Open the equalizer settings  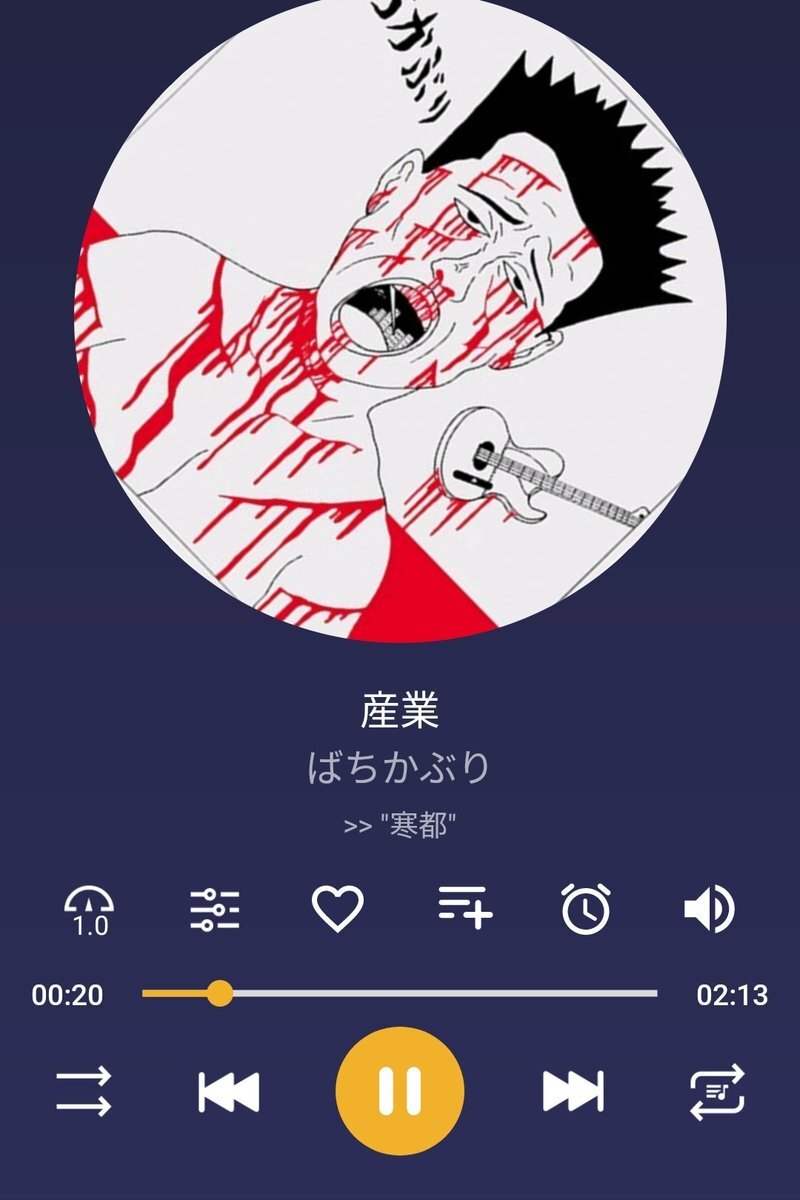(214, 910)
